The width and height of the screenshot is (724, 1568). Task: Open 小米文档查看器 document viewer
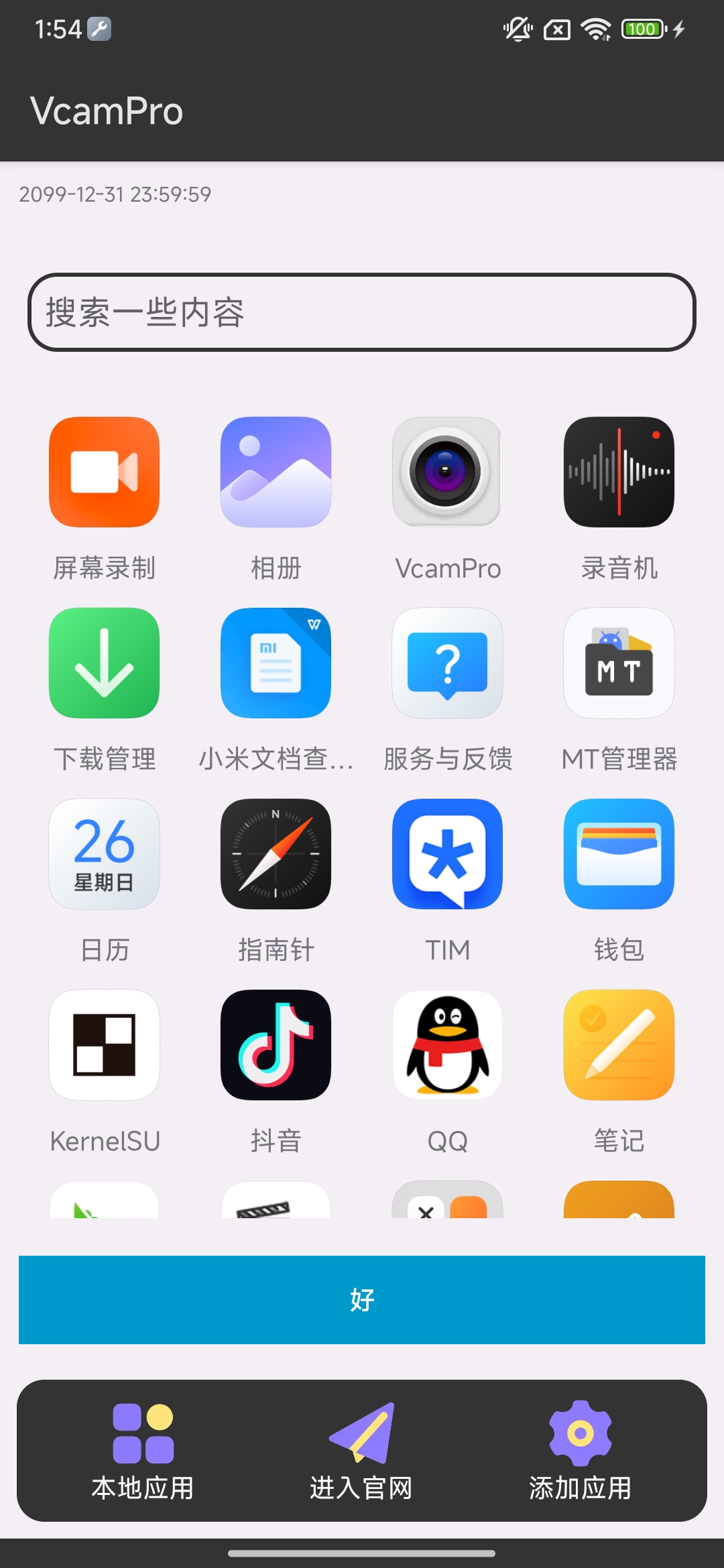click(x=276, y=663)
